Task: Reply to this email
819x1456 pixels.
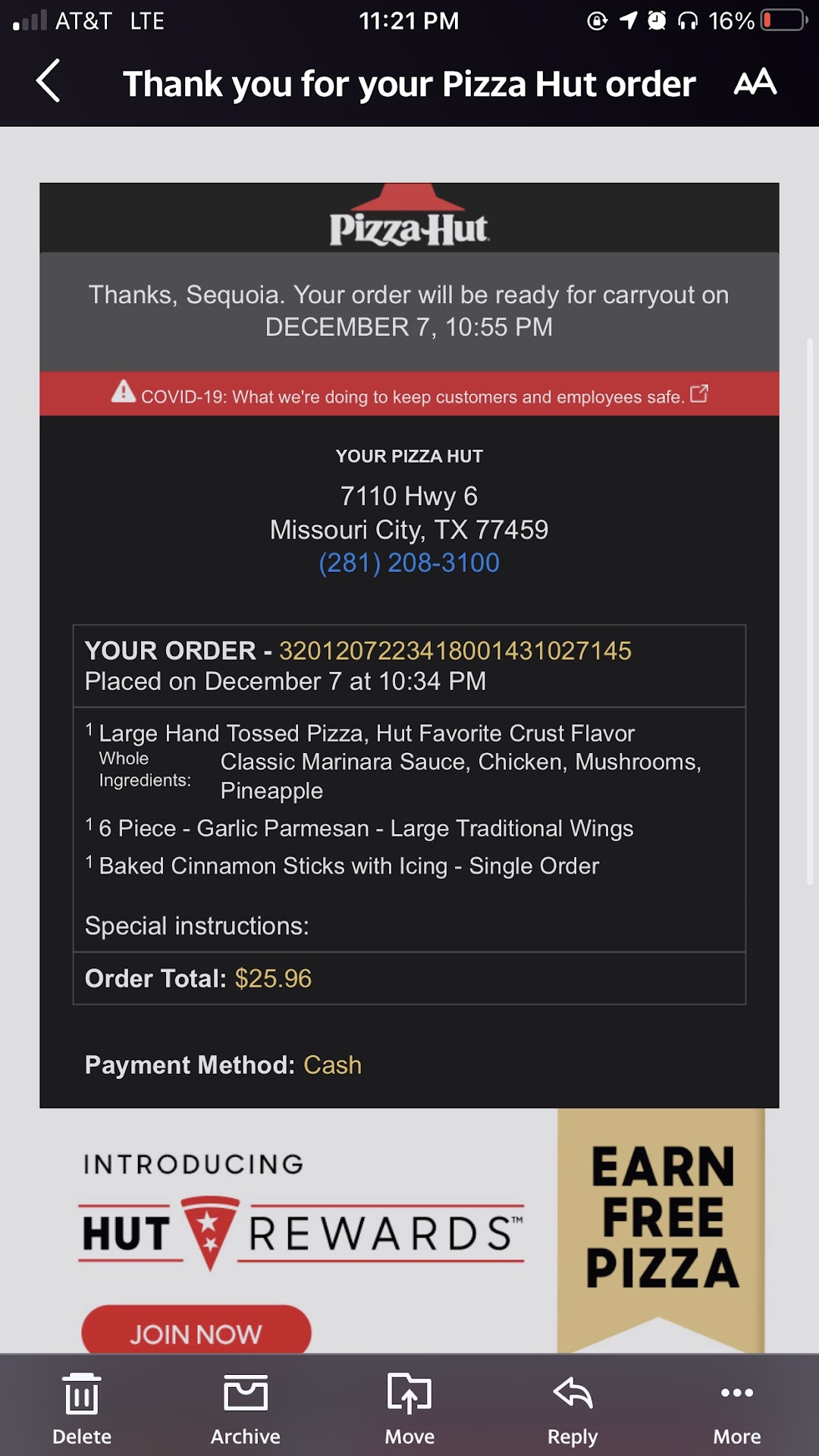Action: pyautogui.click(x=573, y=1408)
